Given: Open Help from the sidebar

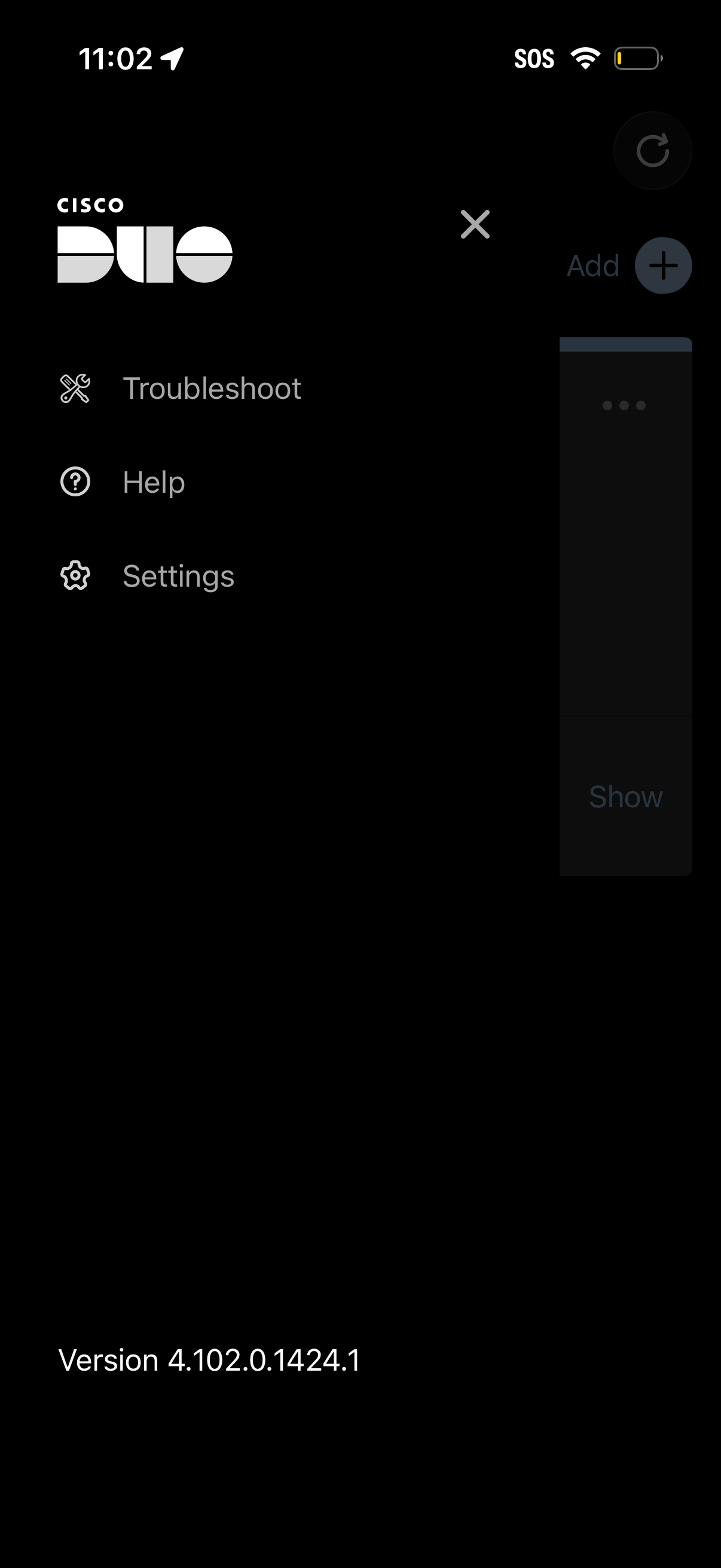Looking at the screenshot, I should (x=153, y=481).
